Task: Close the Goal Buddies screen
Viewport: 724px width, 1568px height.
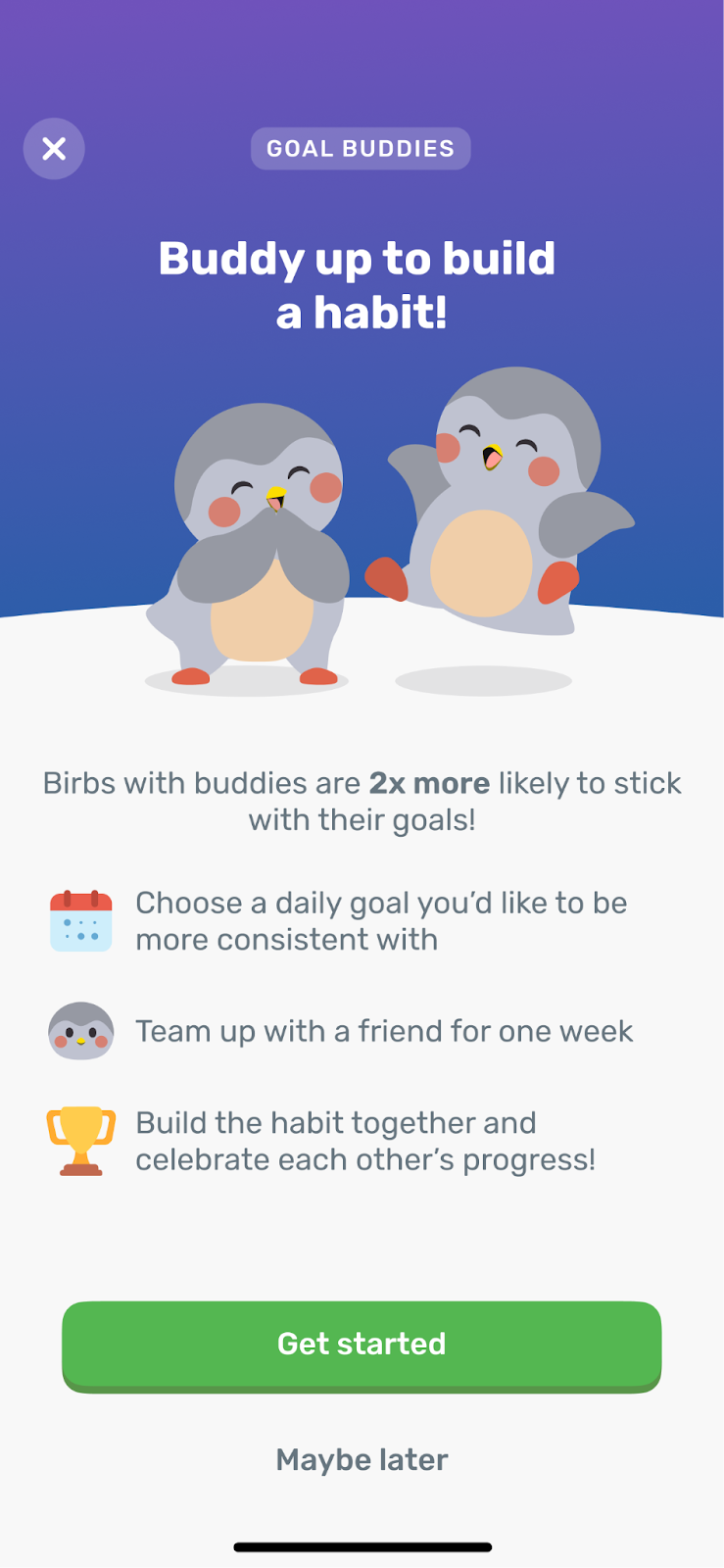Action: pyautogui.click(x=54, y=149)
